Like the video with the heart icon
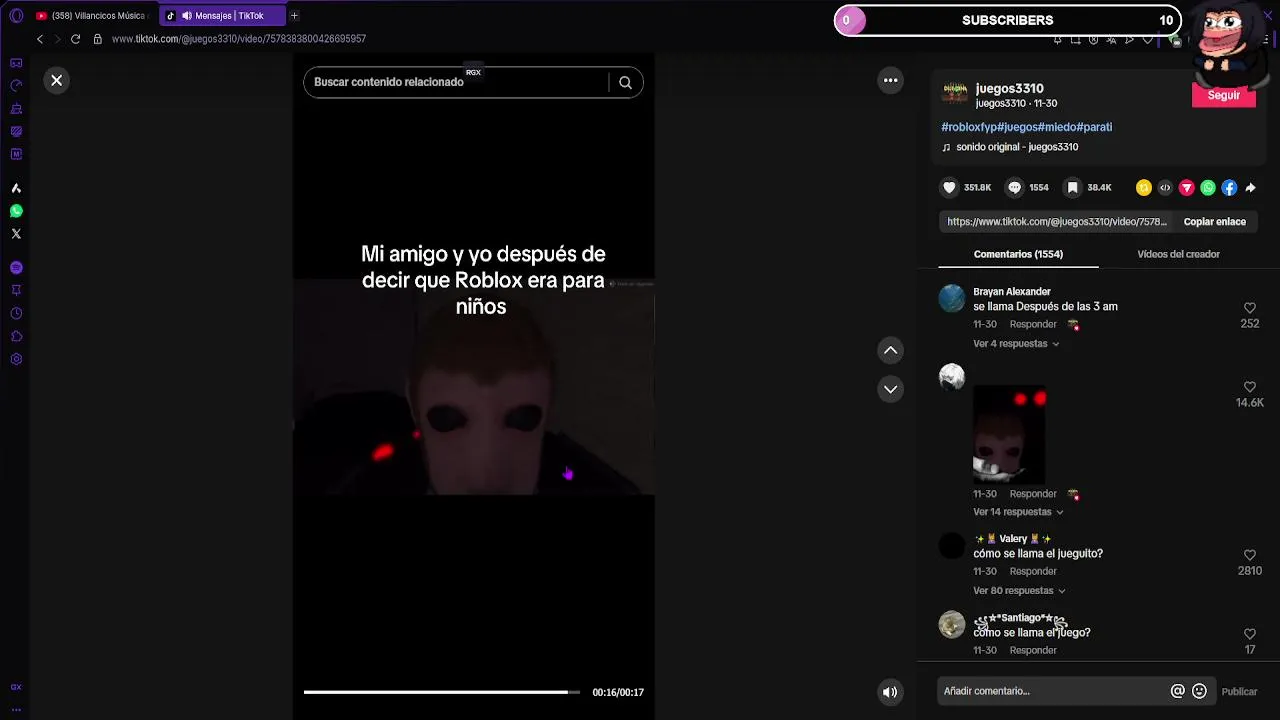1280x720 pixels. (949, 187)
